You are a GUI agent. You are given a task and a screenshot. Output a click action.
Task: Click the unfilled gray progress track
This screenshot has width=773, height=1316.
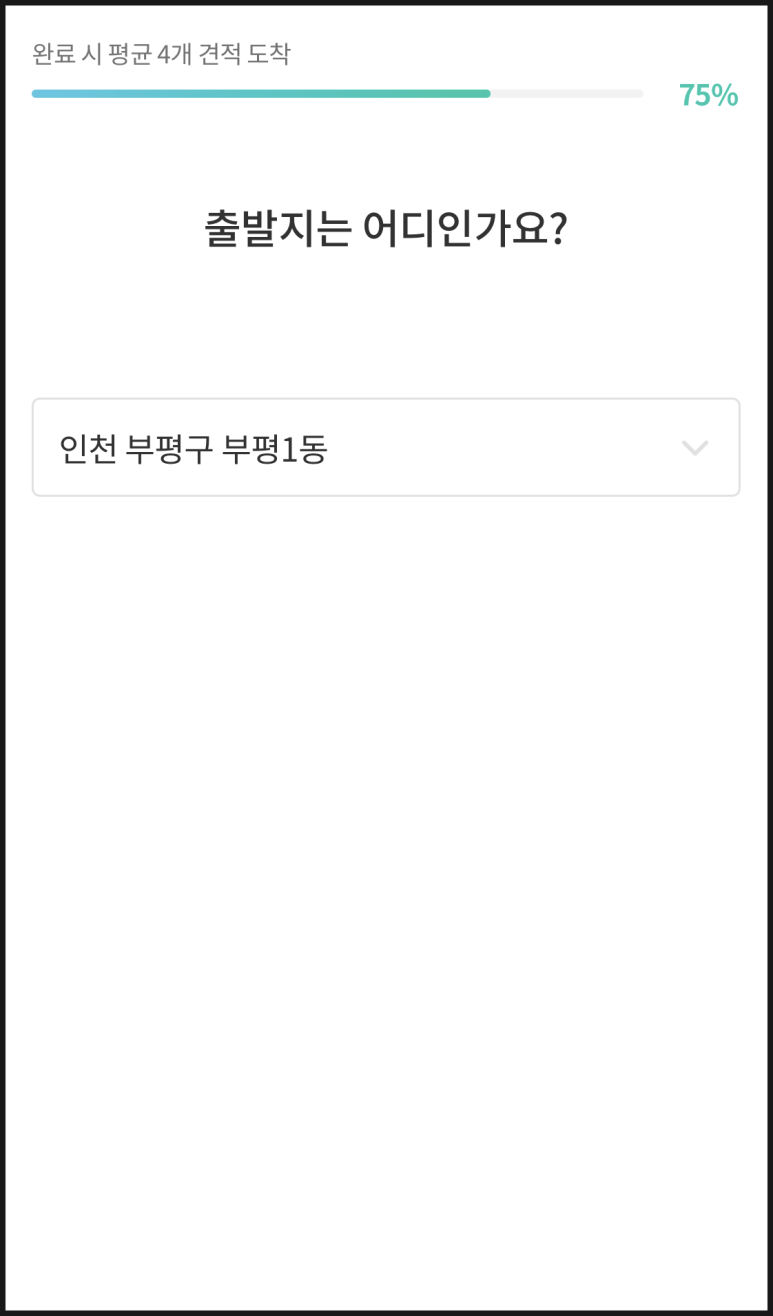pyautogui.click(x=570, y=93)
